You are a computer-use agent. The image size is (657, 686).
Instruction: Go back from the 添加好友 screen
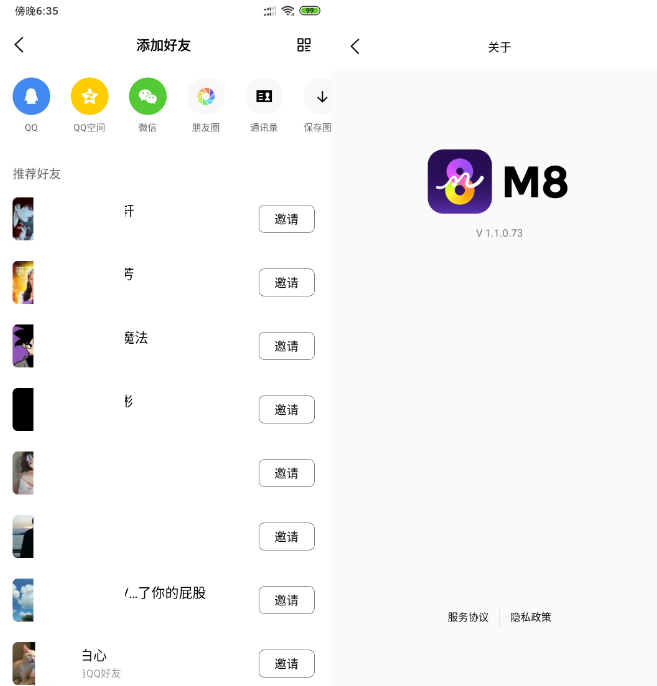pyautogui.click(x=19, y=45)
